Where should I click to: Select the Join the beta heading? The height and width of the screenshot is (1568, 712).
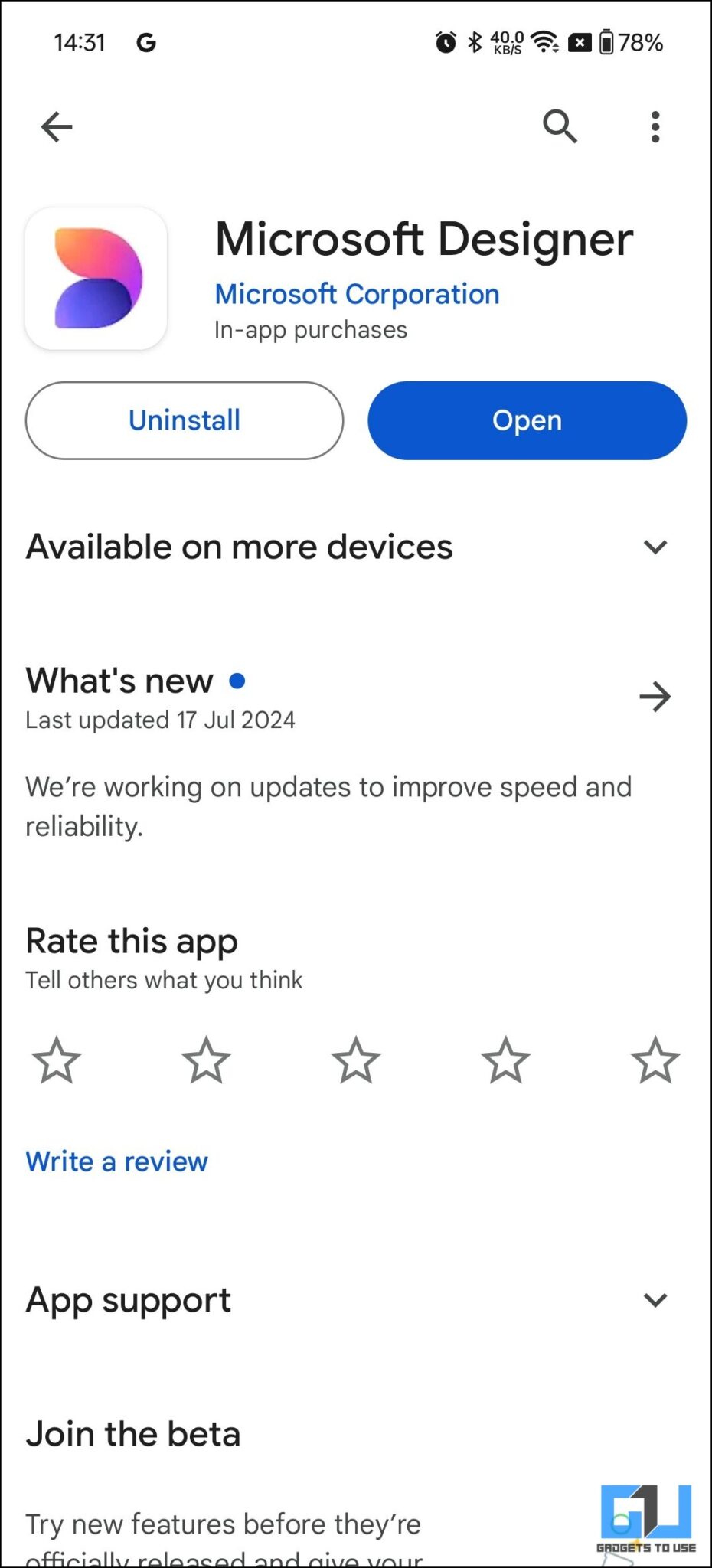click(x=132, y=1433)
